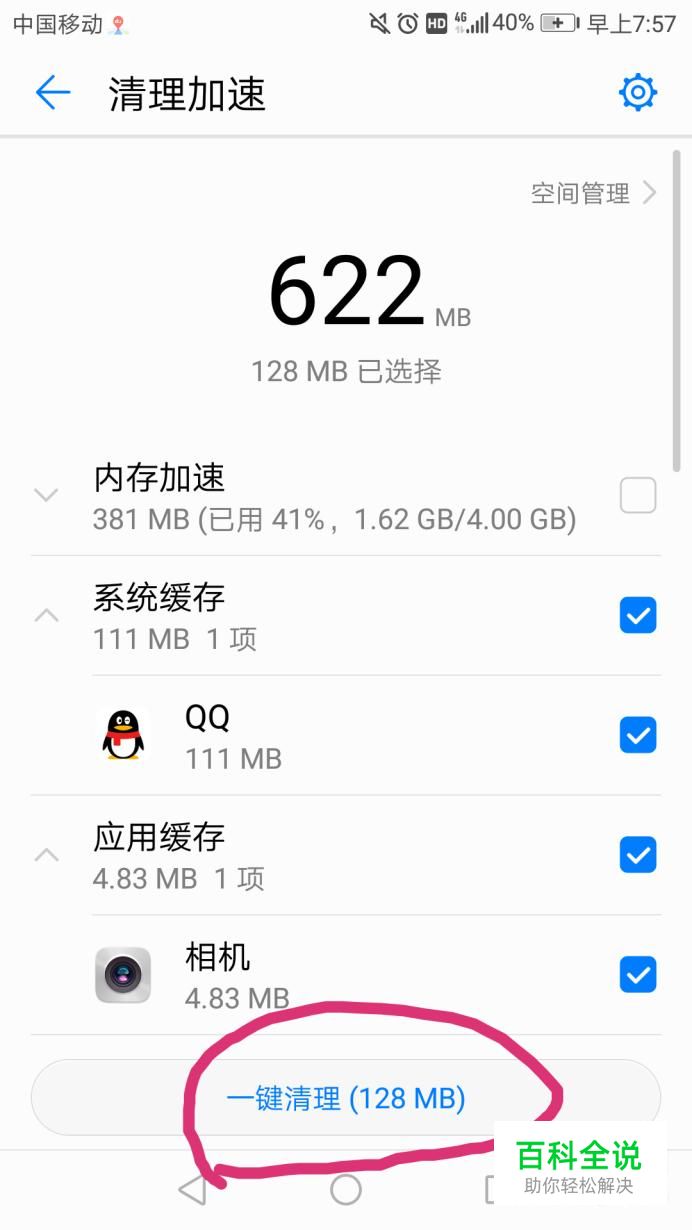Collapse the 应用缓存 section

point(47,855)
